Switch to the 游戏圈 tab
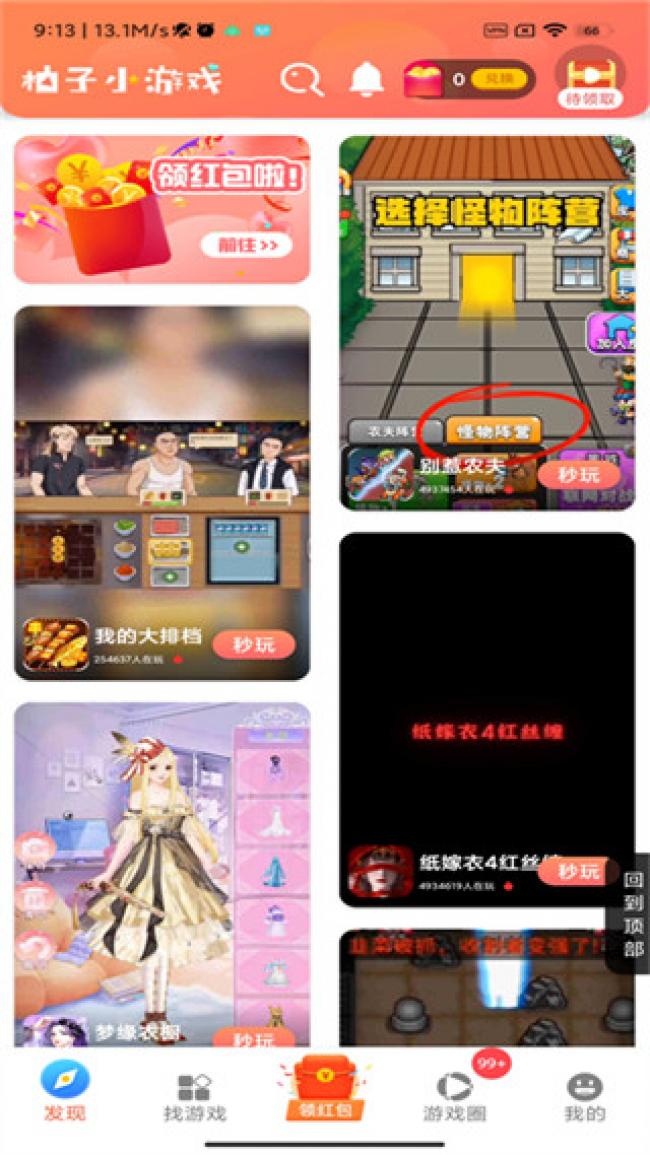Viewport: 650px width, 1155px height. click(x=455, y=1095)
